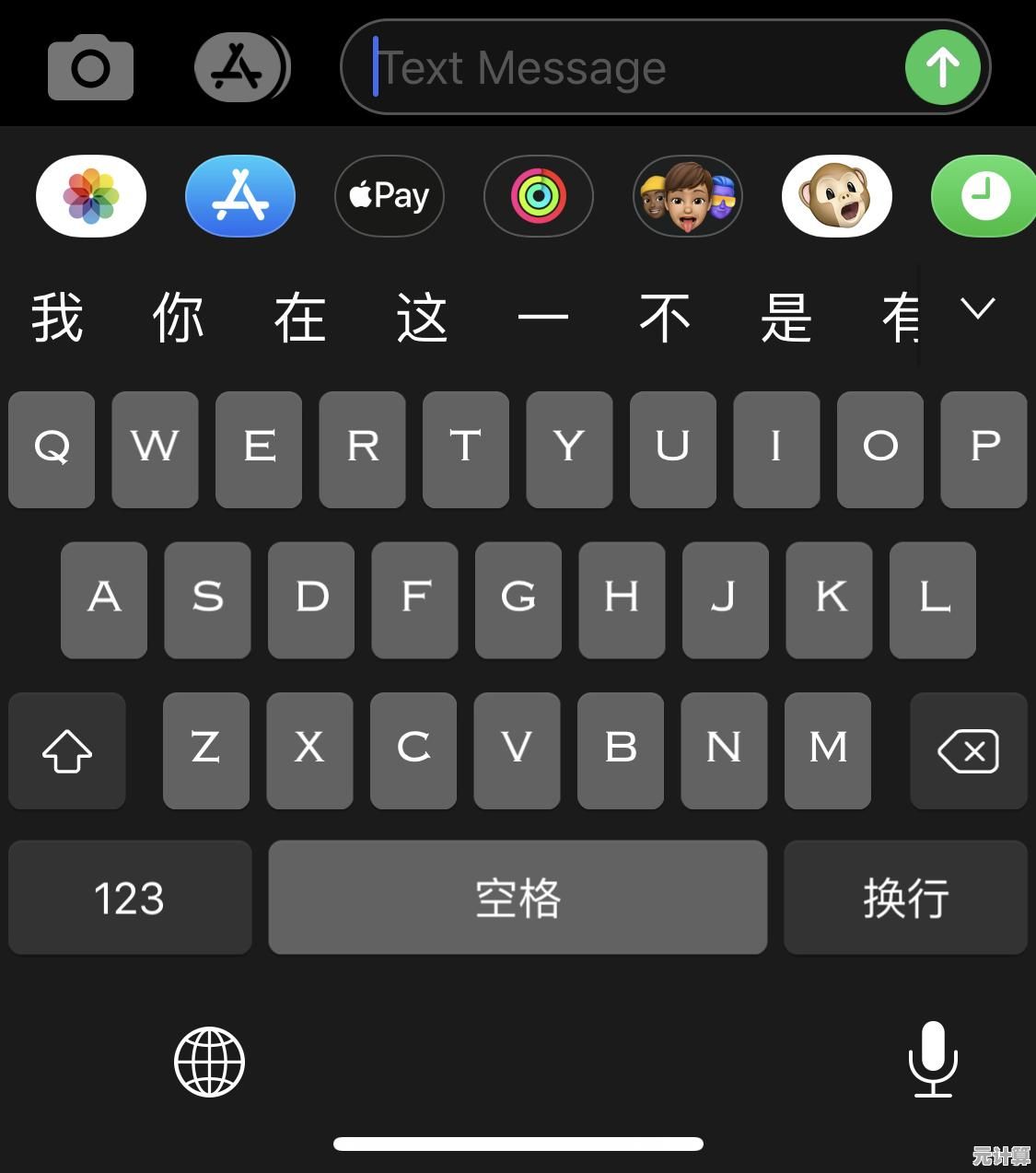Insert the suggested character 这
The image size is (1036, 1173).
[x=422, y=319]
